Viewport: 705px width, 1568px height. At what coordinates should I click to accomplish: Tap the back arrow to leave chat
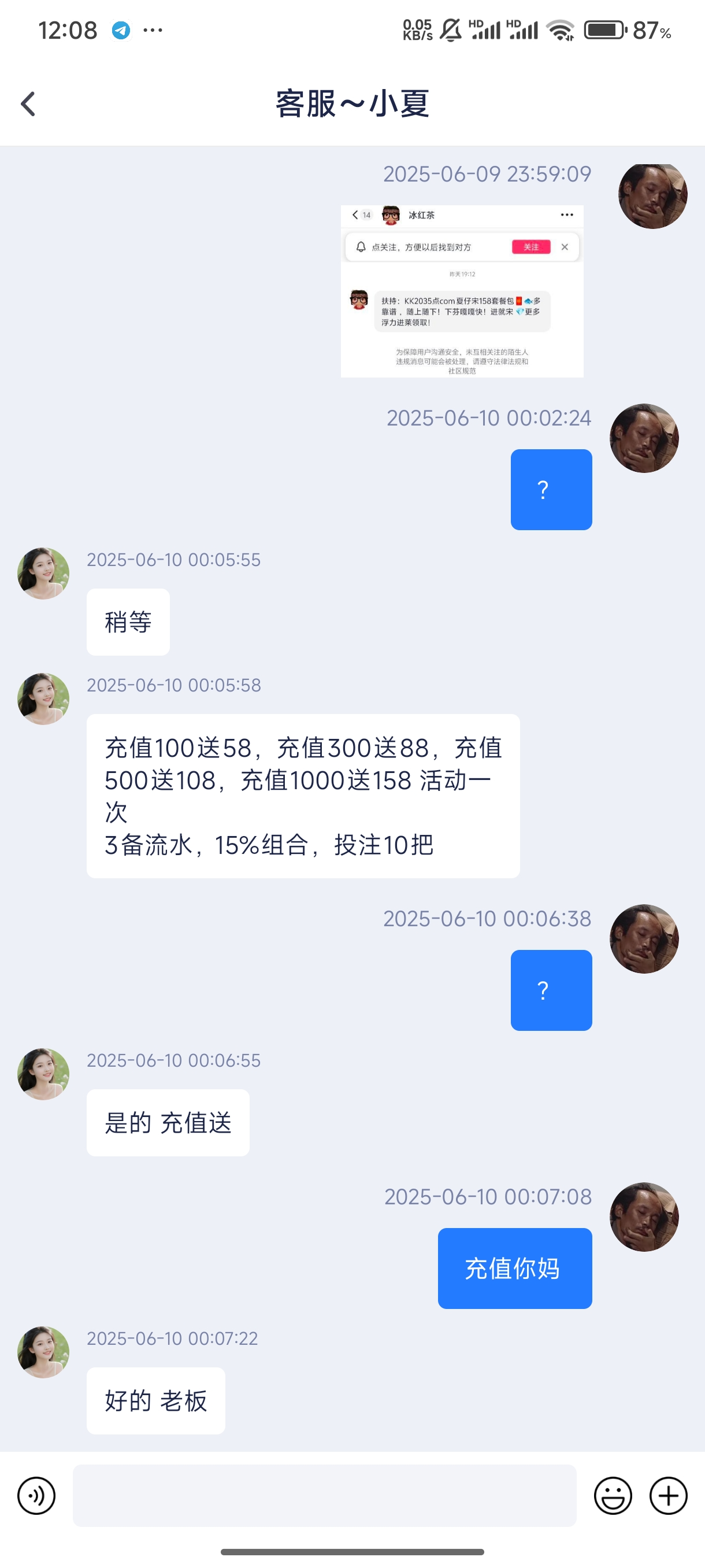pos(27,103)
